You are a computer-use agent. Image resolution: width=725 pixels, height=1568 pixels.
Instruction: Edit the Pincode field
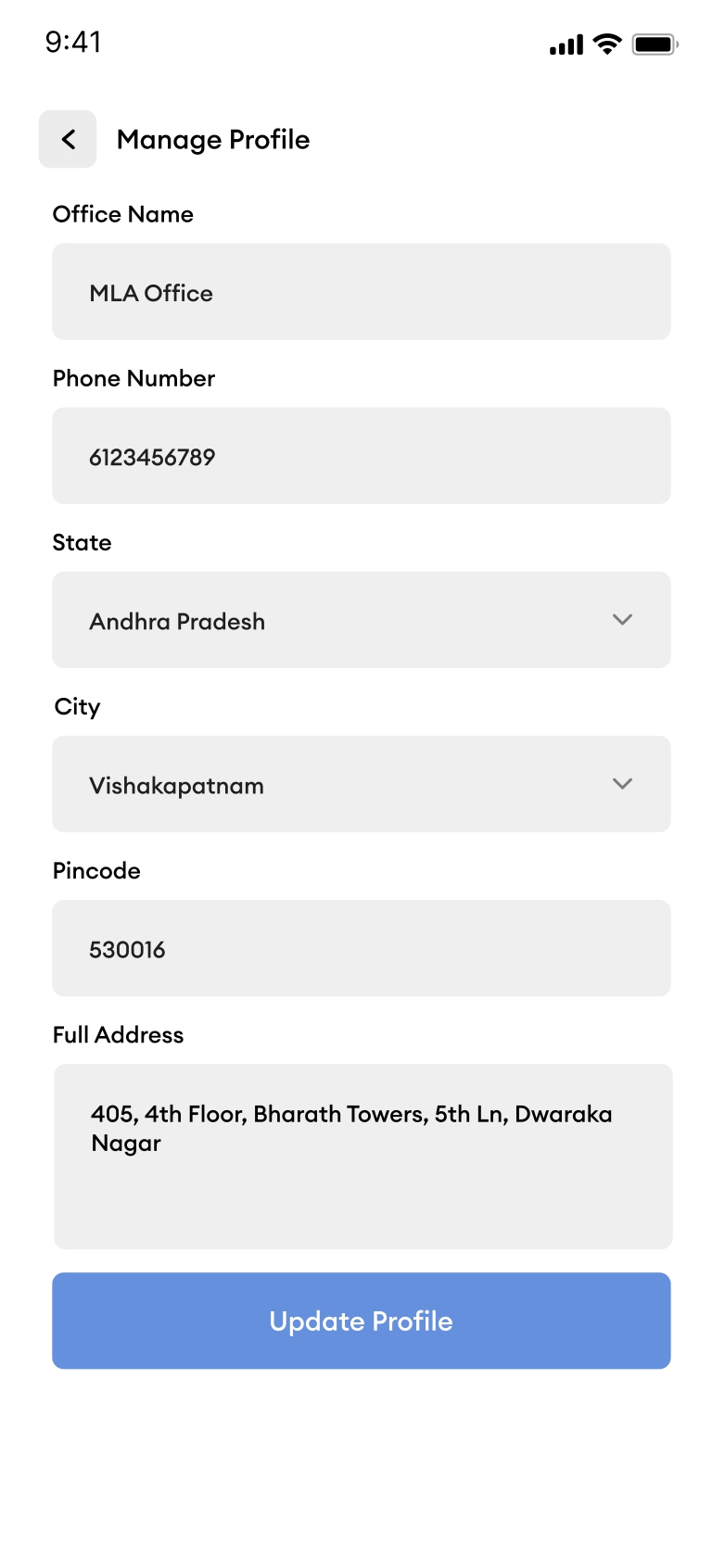click(x=362, y=948)
